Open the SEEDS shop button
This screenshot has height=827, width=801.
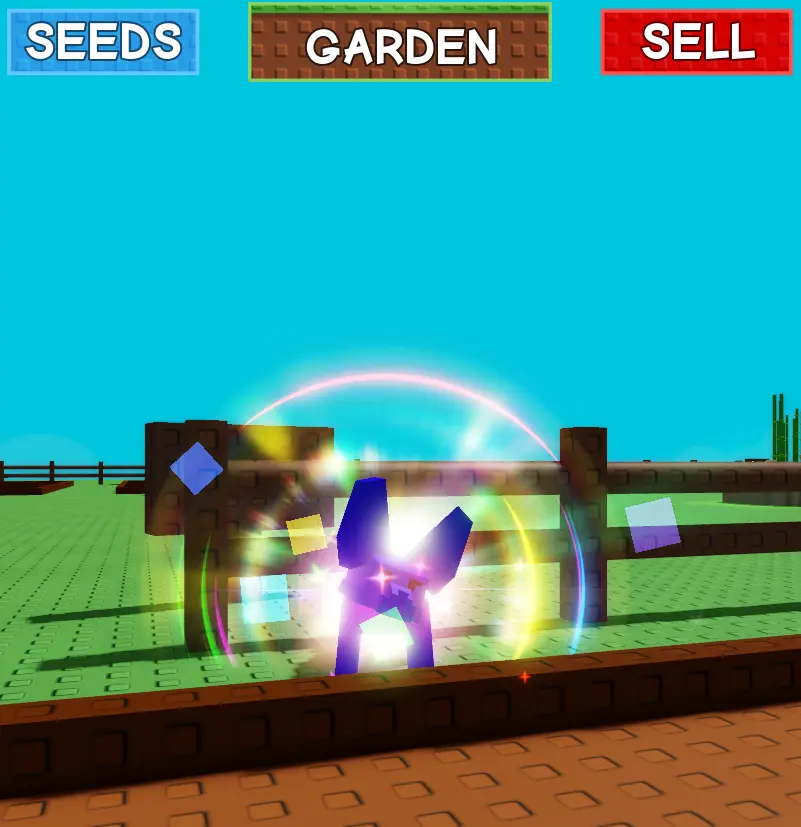[x=103, y=42]
